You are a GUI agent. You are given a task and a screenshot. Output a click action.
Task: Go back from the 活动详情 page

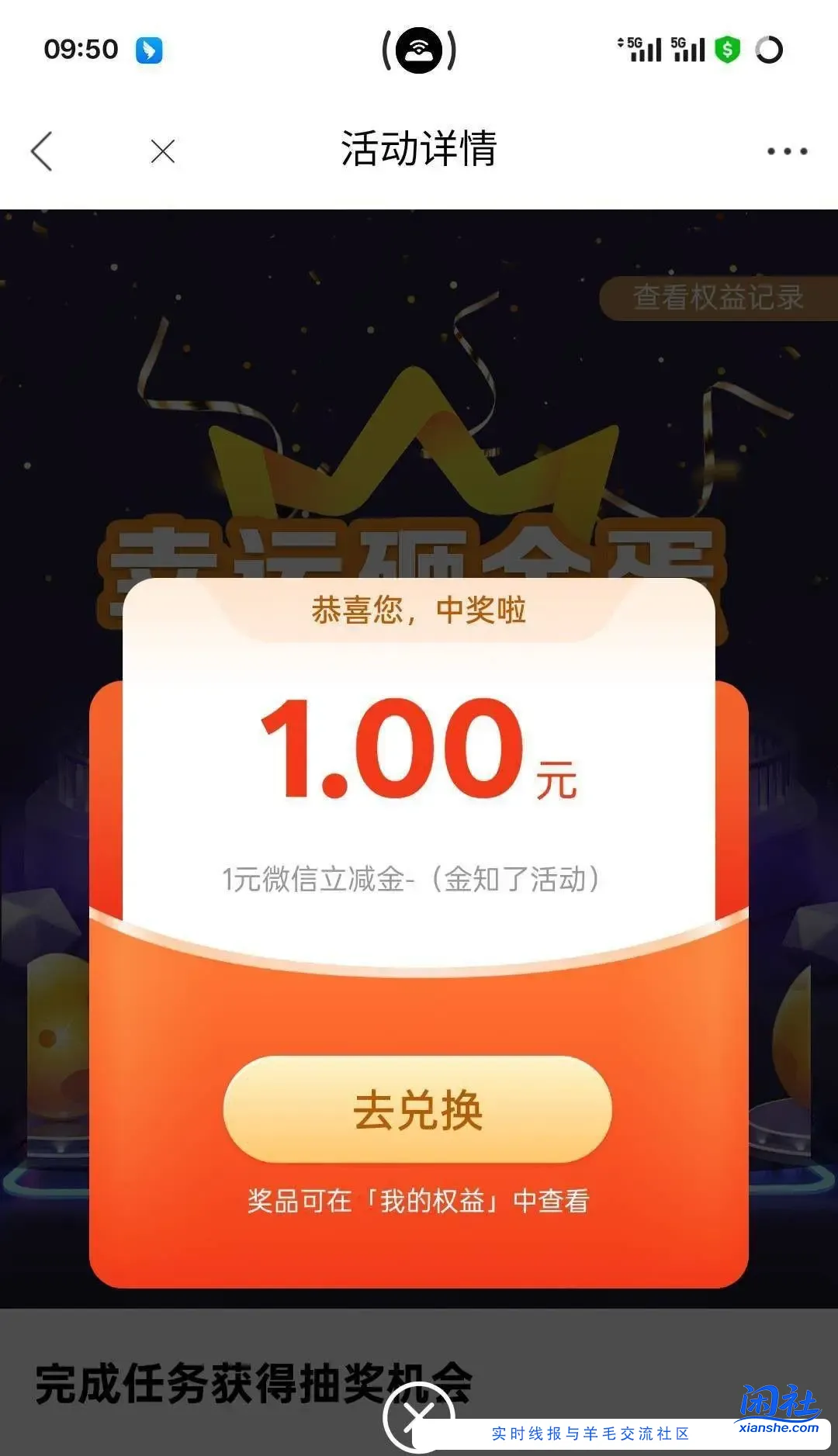pyautogui.click(x=42, y=150)
